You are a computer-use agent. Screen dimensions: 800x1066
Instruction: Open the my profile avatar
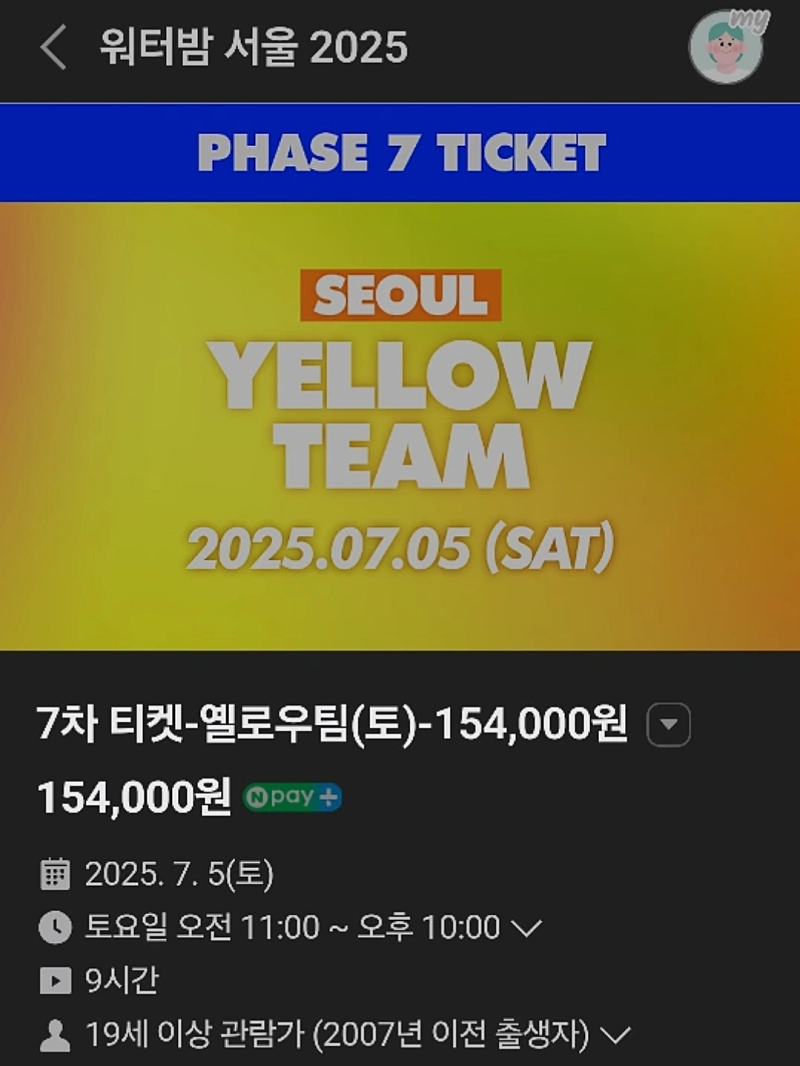coord(727,47)
